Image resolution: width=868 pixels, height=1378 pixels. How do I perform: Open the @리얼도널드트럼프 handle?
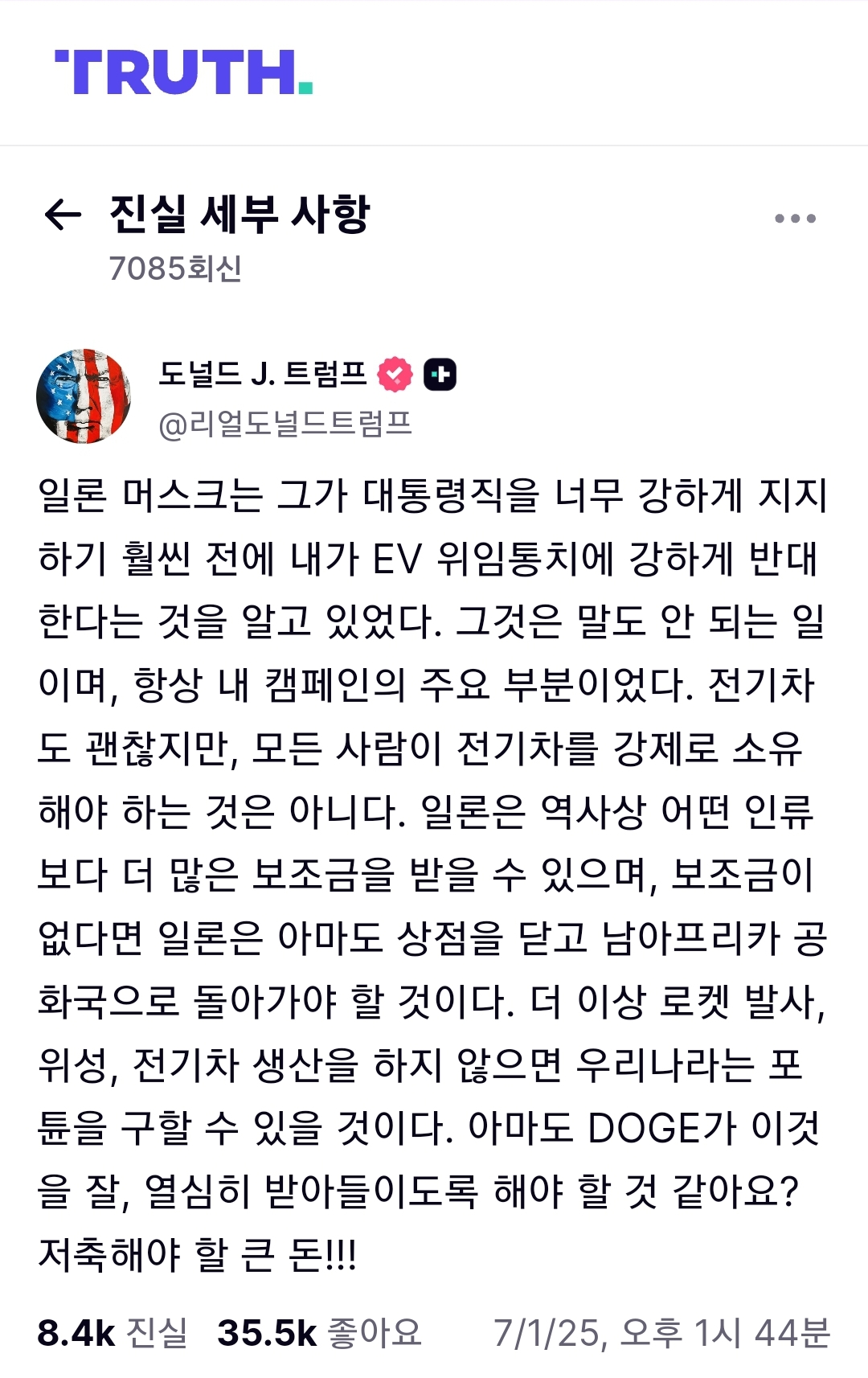point(285,424)
